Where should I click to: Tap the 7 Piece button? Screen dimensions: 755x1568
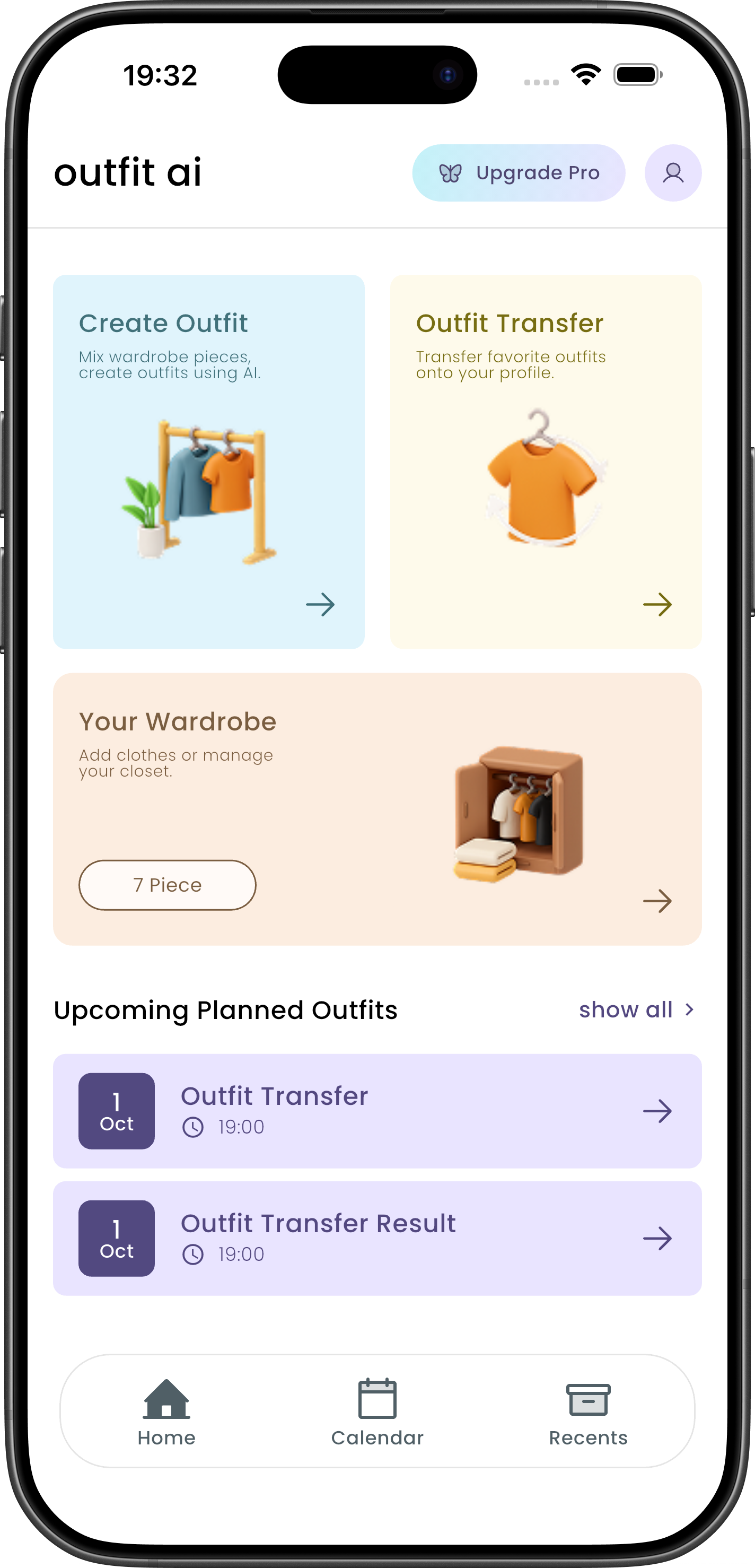pyautogui.click(x=168, y=884)
